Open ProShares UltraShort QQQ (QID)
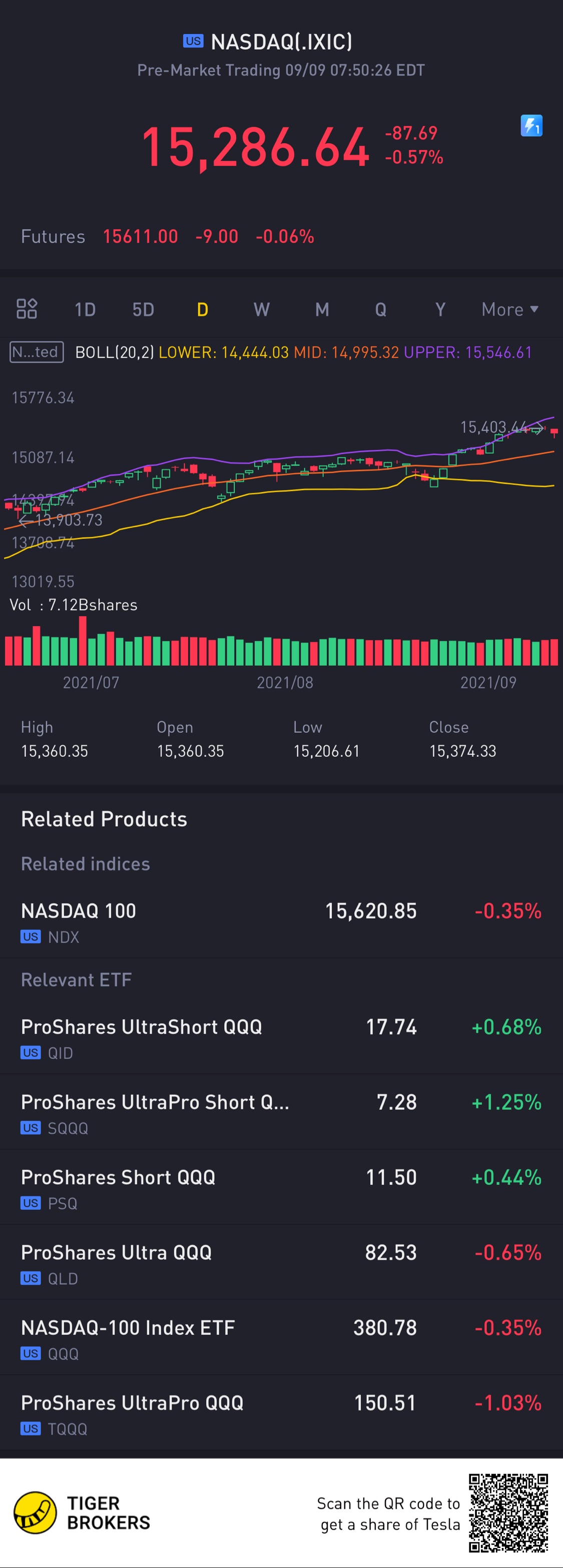 281,1038
